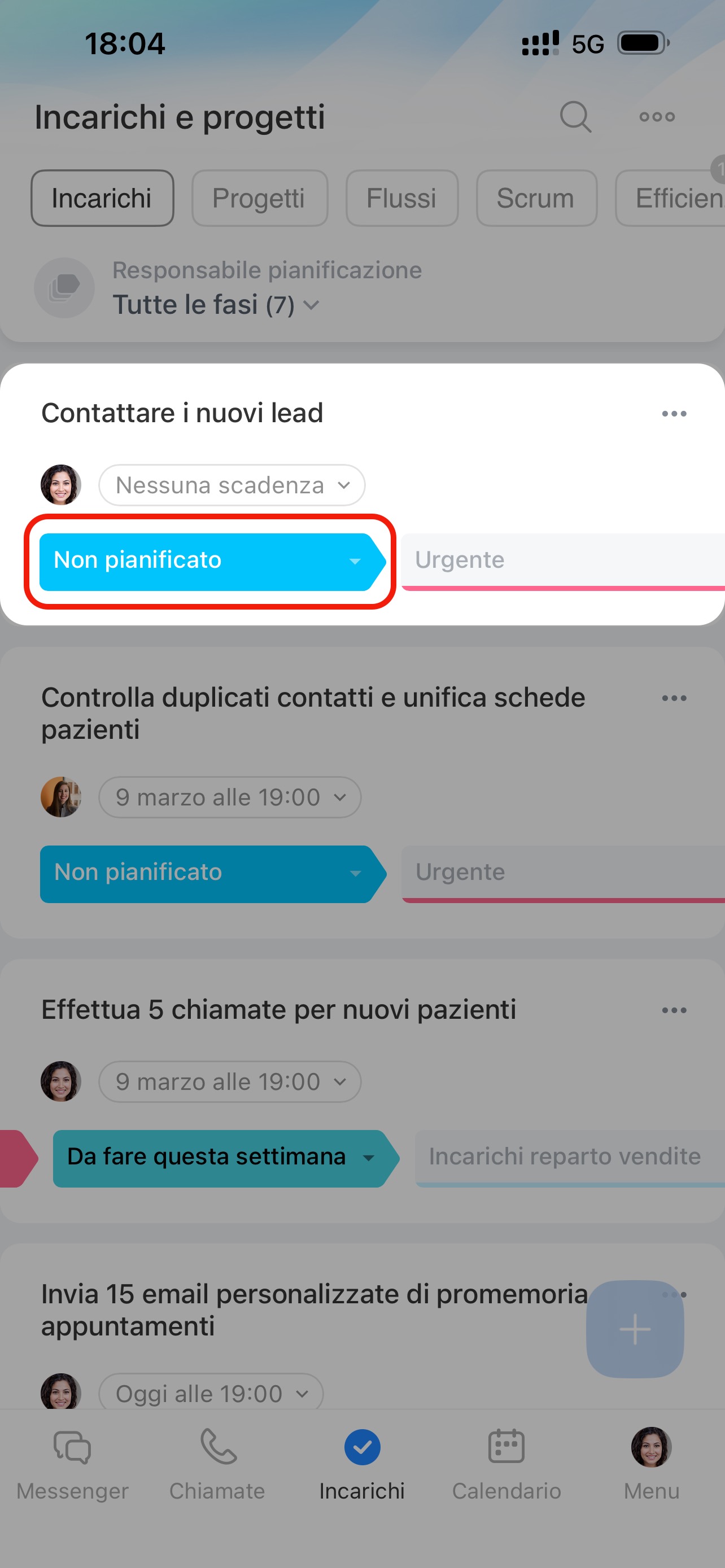The width and height of the screenshot is (725, 1568).
Task: Switch to the Progetti tab
Action: coord(259,199)
